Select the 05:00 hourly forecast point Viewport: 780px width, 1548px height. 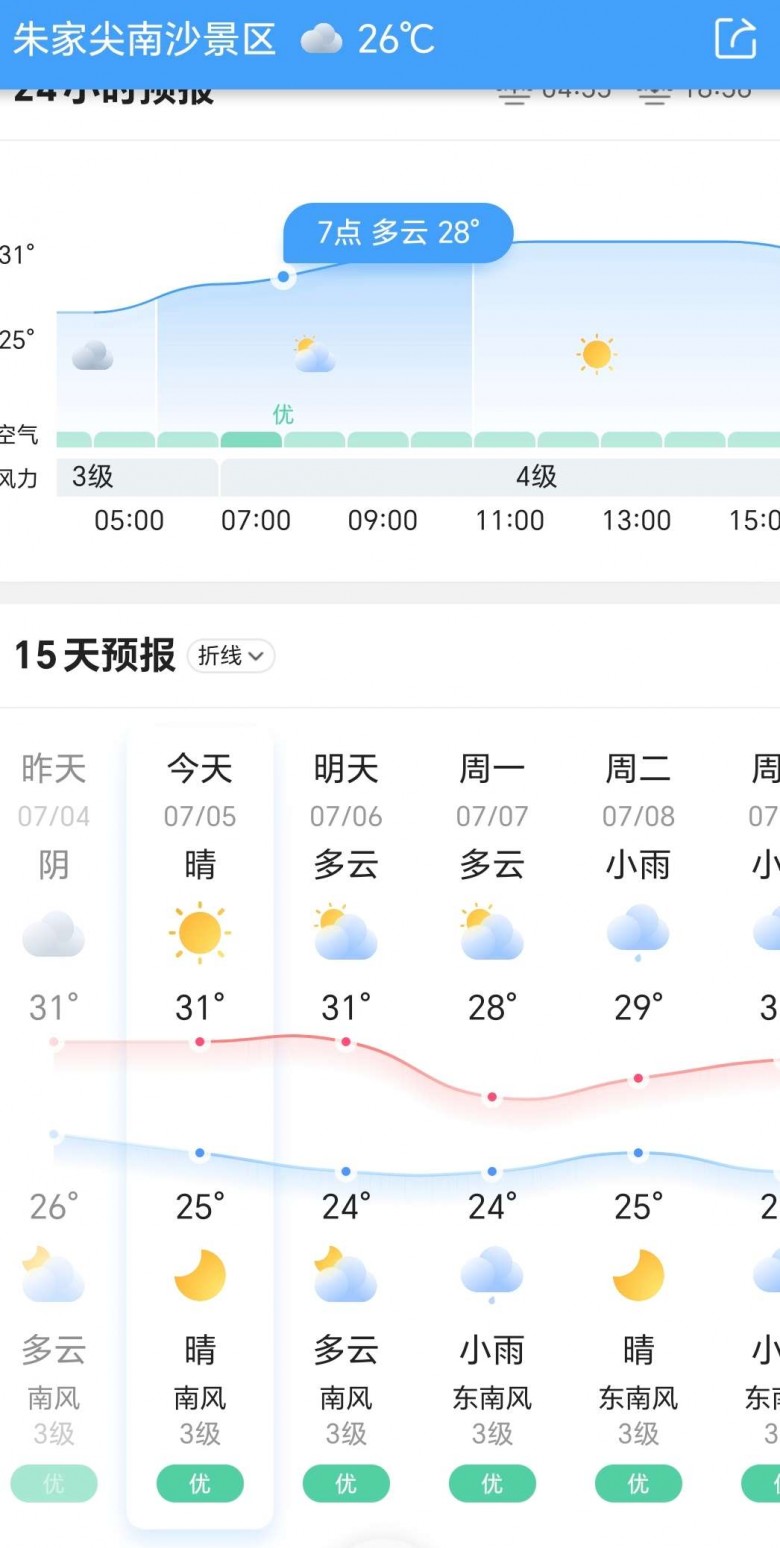tap(129, 520)
